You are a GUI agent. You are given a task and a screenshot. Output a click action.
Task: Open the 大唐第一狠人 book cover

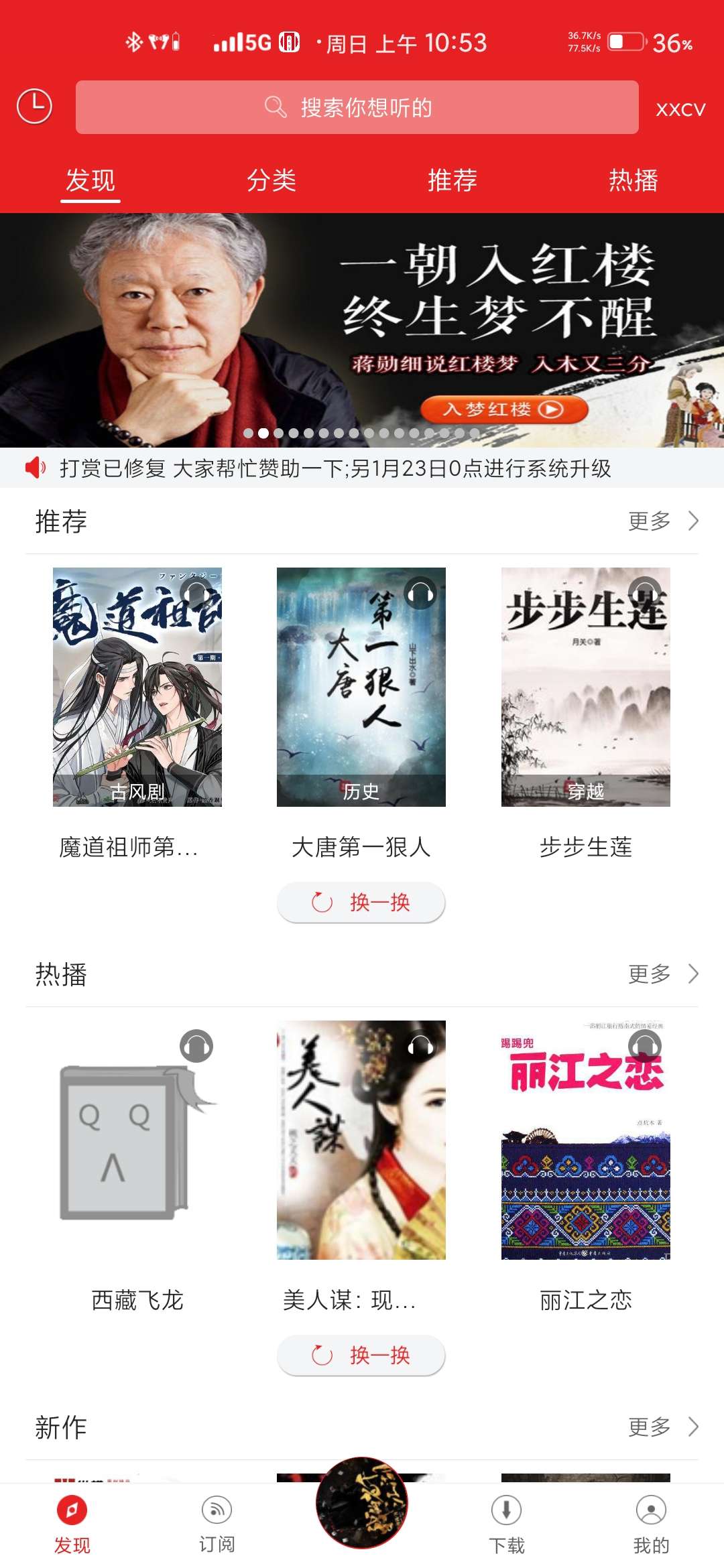point(361,685)
